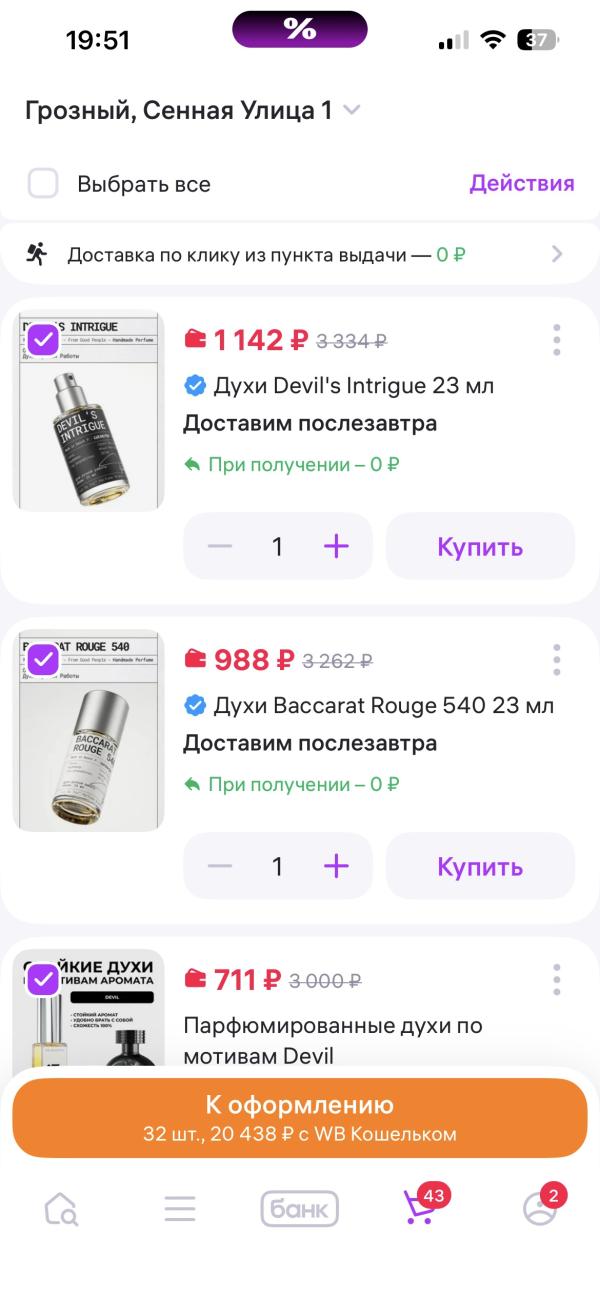Add one more Baccarat Rouge 540

pos(336,866)
